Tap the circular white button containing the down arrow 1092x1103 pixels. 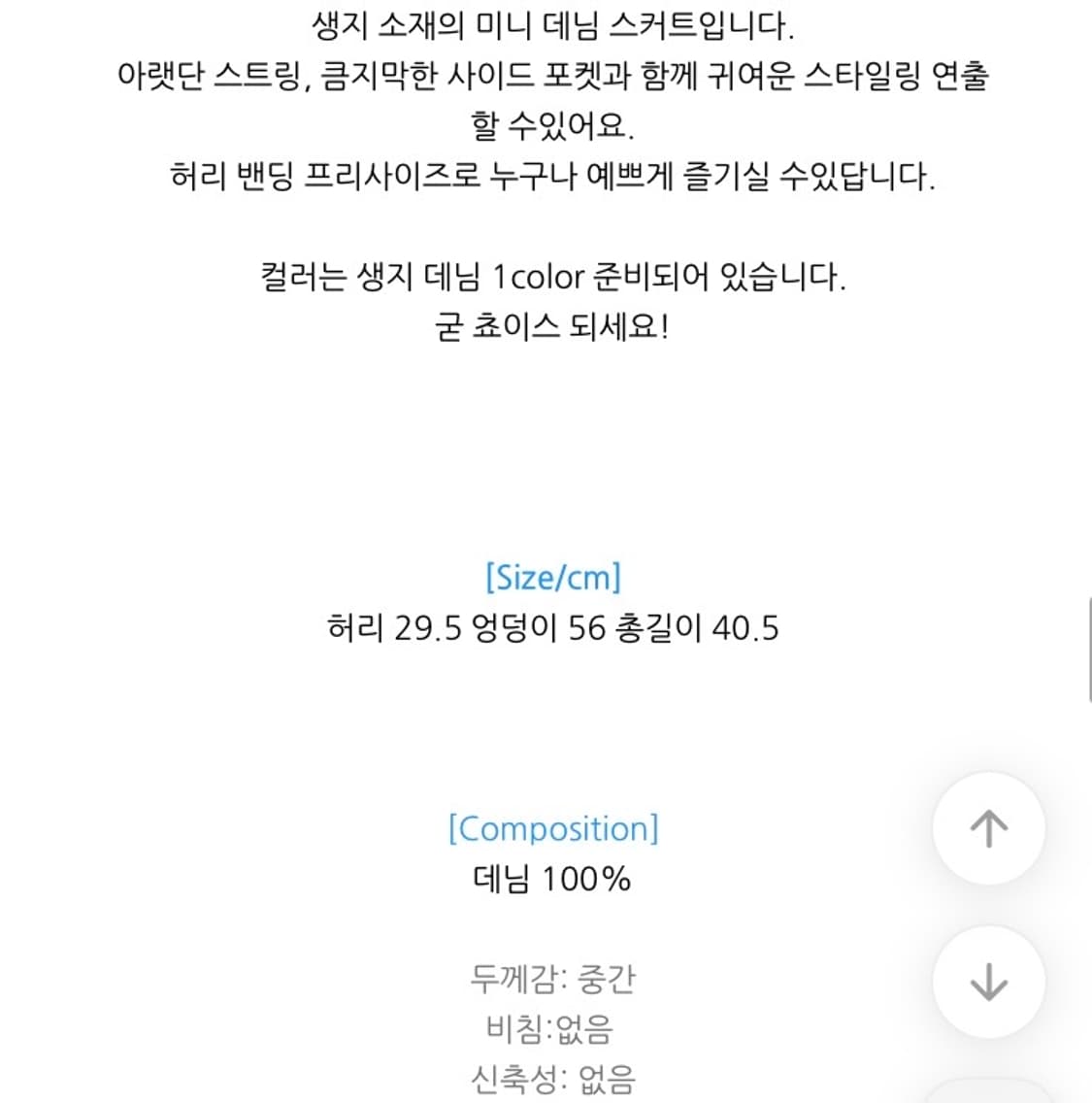pos(989,983)
